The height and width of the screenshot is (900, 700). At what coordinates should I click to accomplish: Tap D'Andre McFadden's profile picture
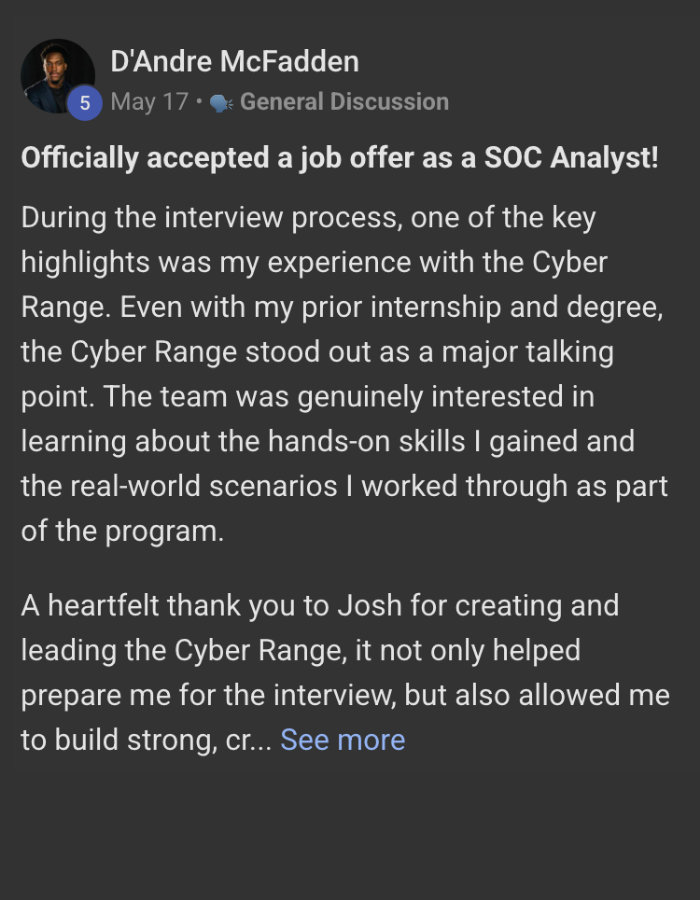[56, 74]
